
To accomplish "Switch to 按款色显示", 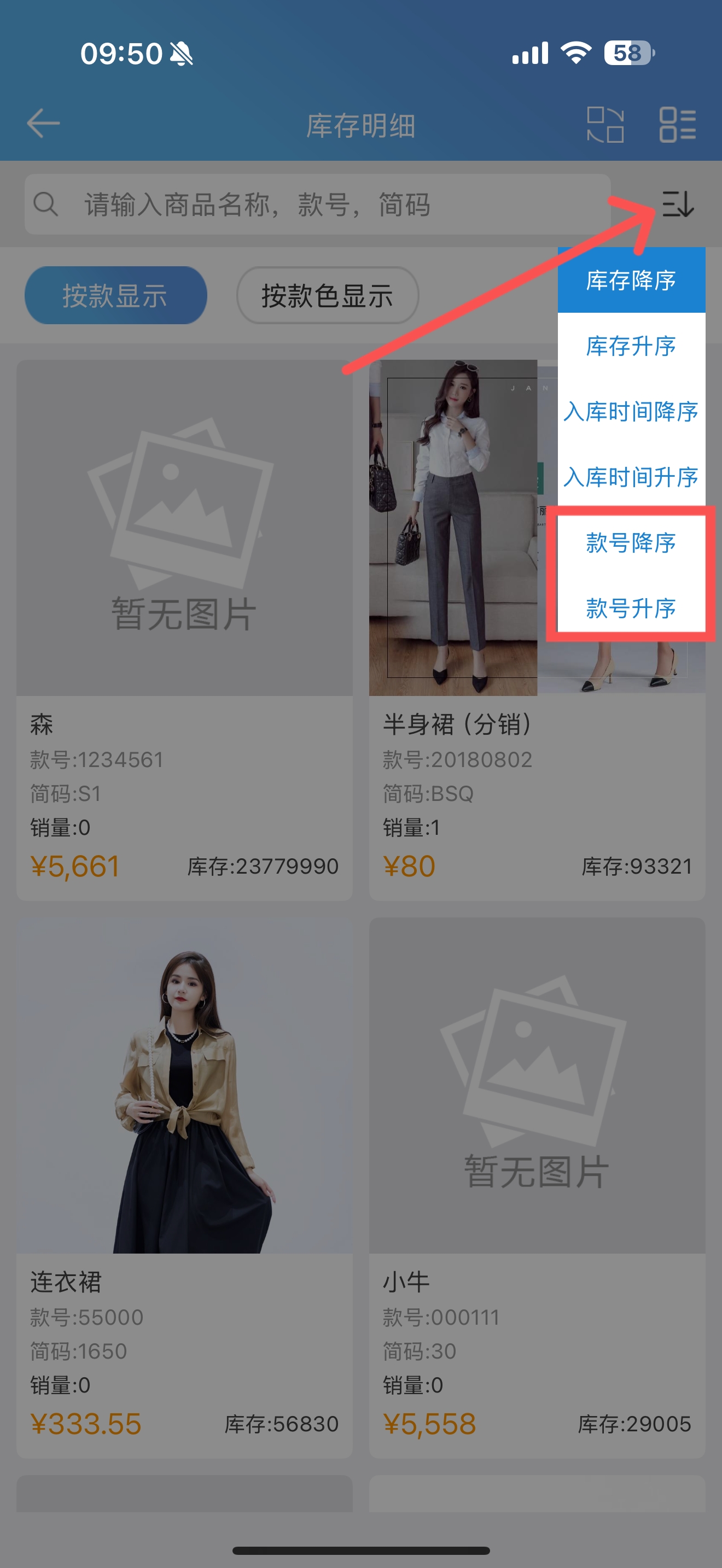I will pos(327,296).
